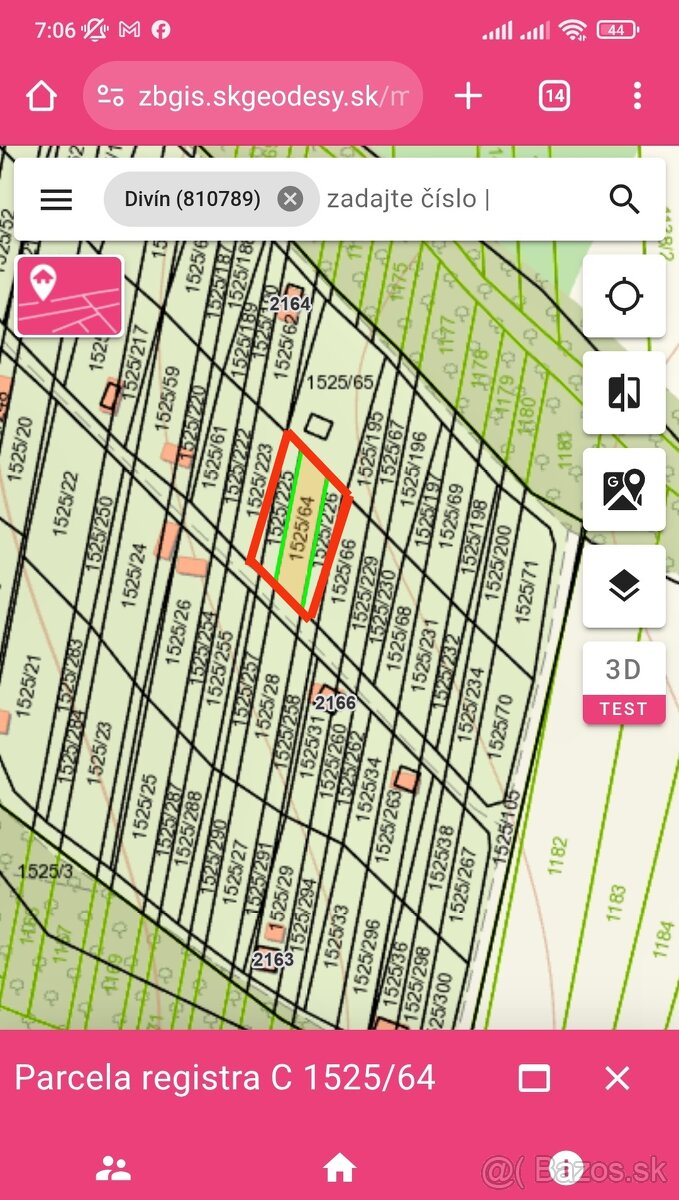Open the tab switcher showing 14 tabs
The width and height of the screenshot is (679, 1200).
tap(554, 96)
